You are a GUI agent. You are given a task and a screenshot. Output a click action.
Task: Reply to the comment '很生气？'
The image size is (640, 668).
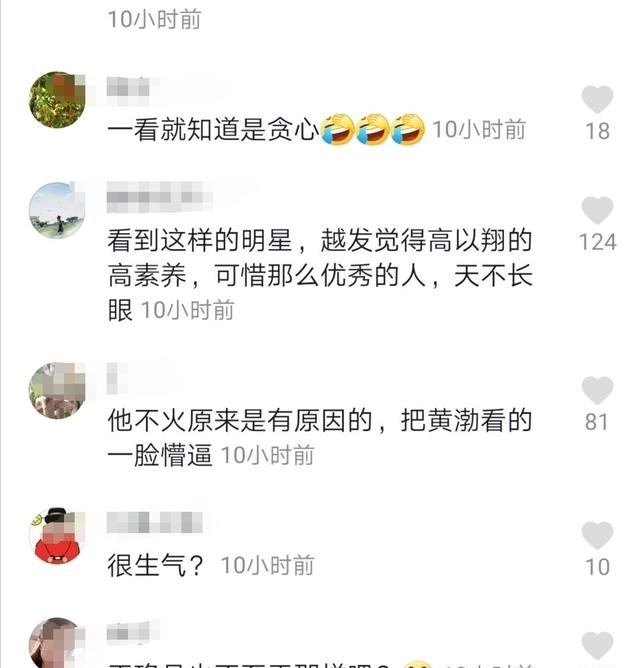coord(155,566)
